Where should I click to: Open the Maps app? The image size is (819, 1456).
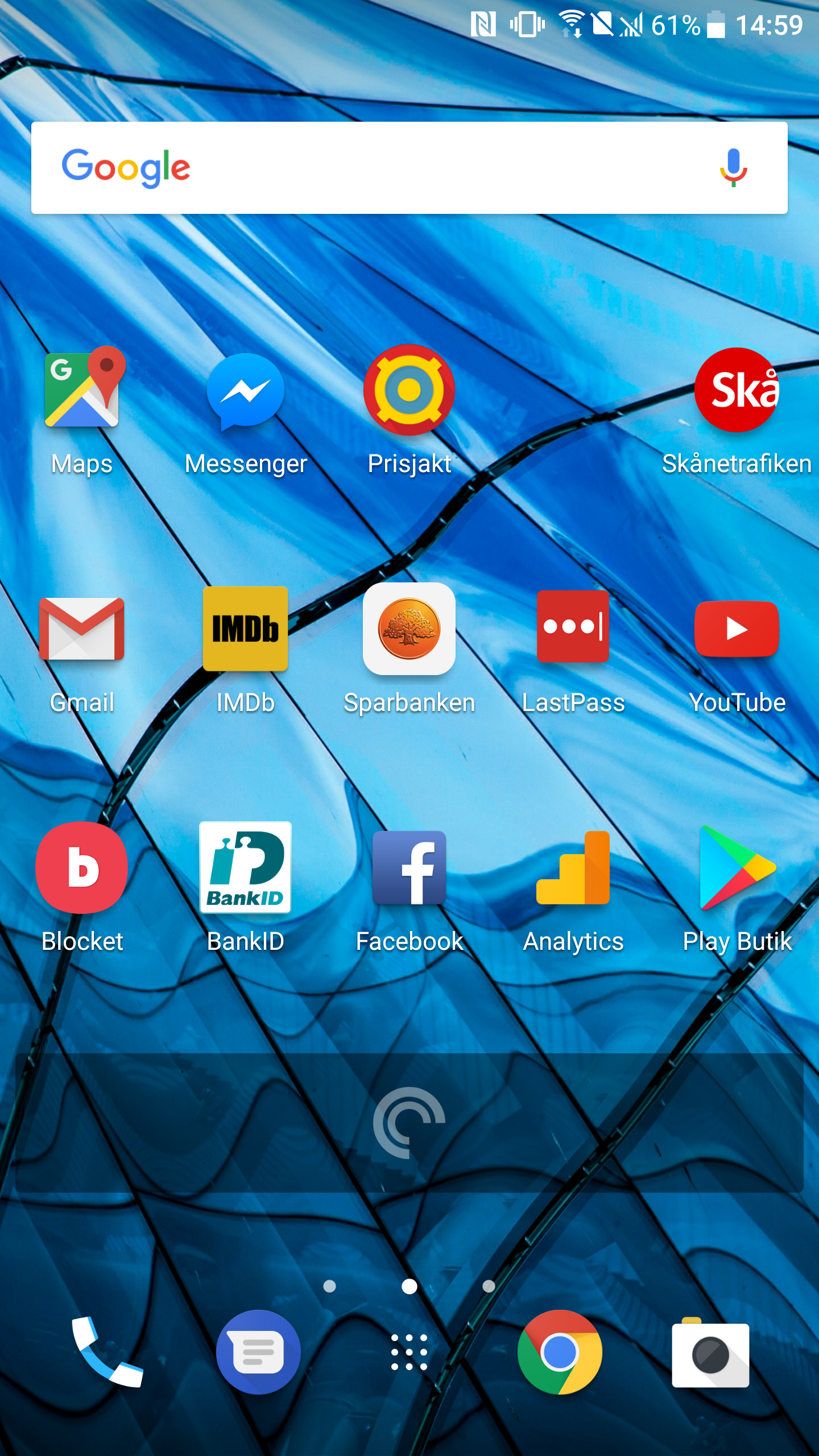82,390
